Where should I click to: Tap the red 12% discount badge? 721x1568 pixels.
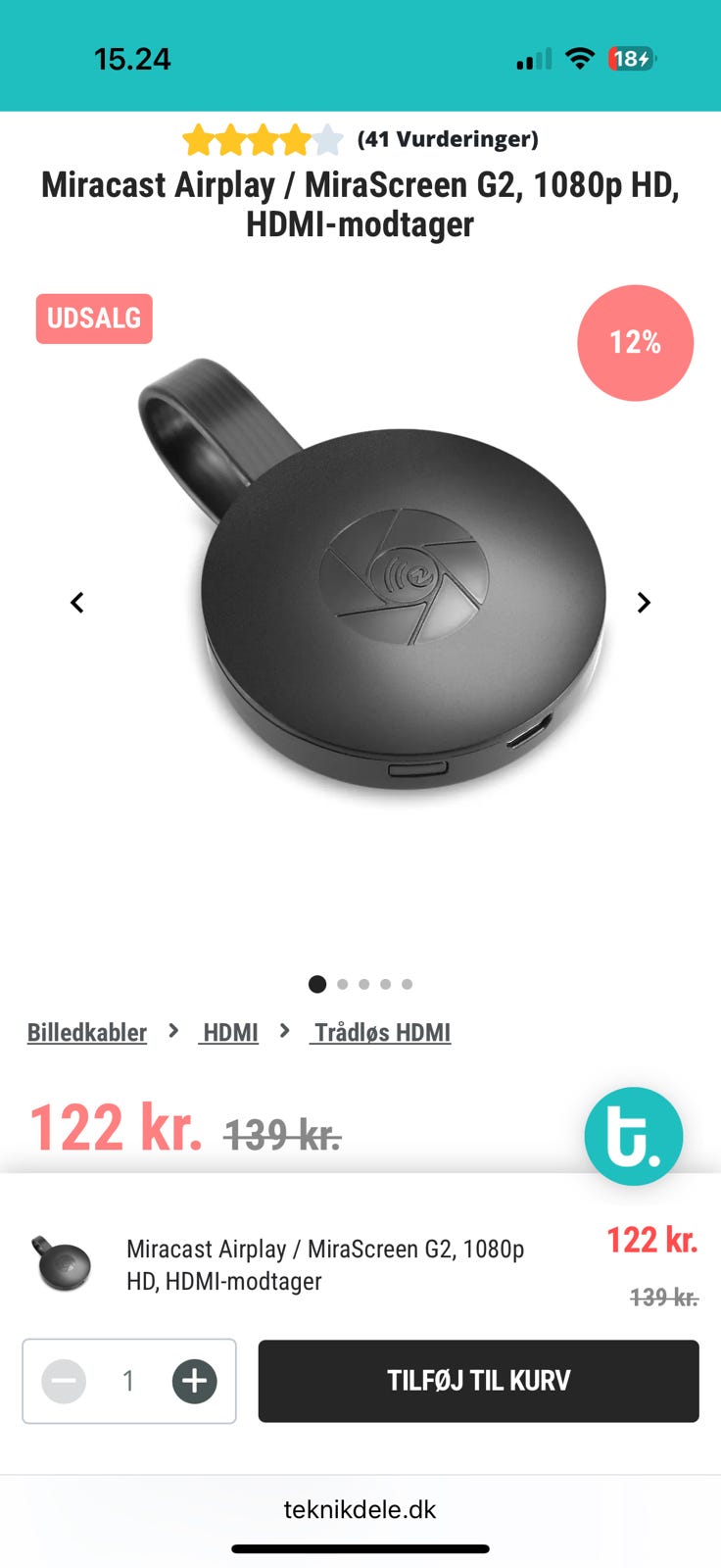(x=635, y=342)
